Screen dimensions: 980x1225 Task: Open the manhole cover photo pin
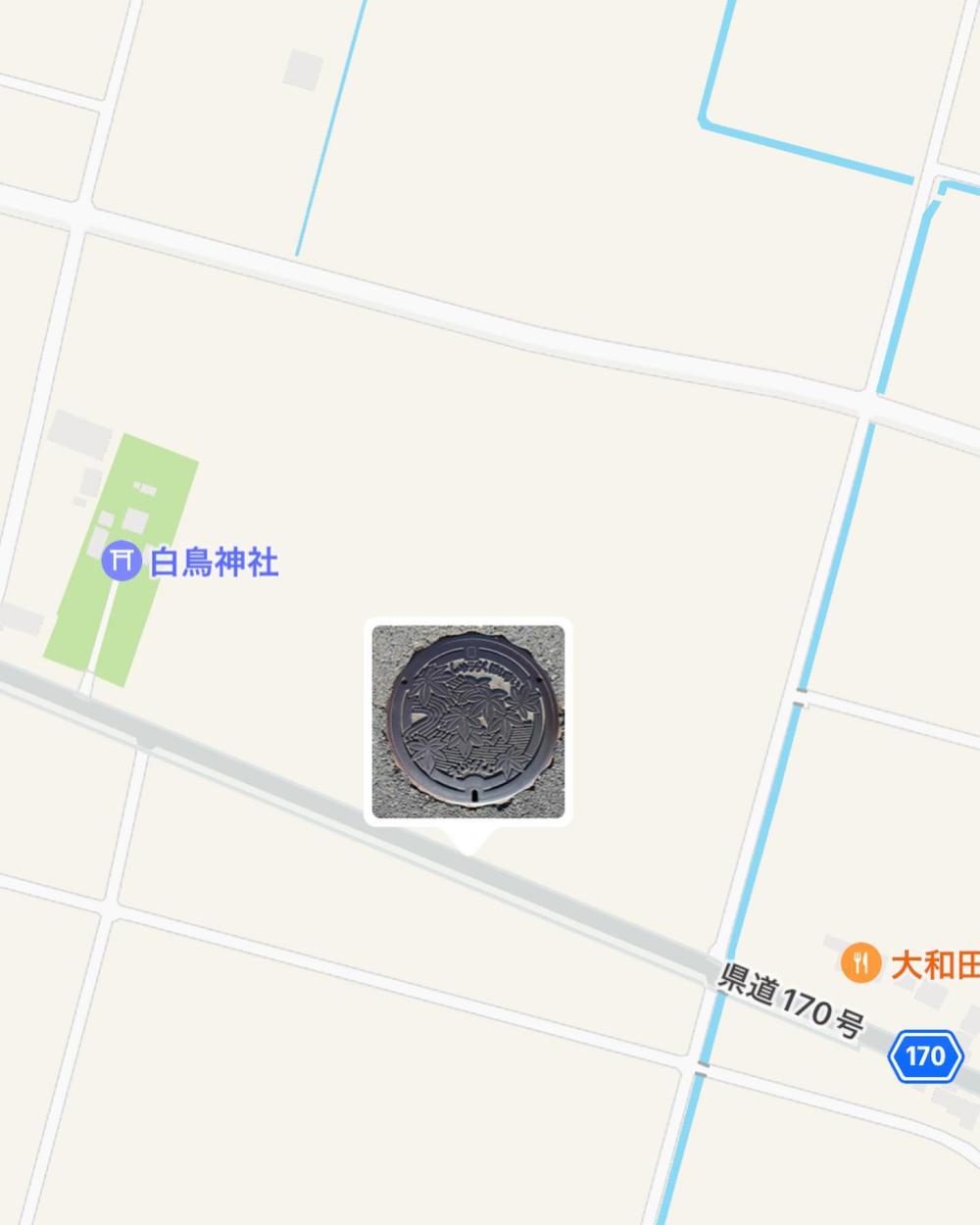468,721
